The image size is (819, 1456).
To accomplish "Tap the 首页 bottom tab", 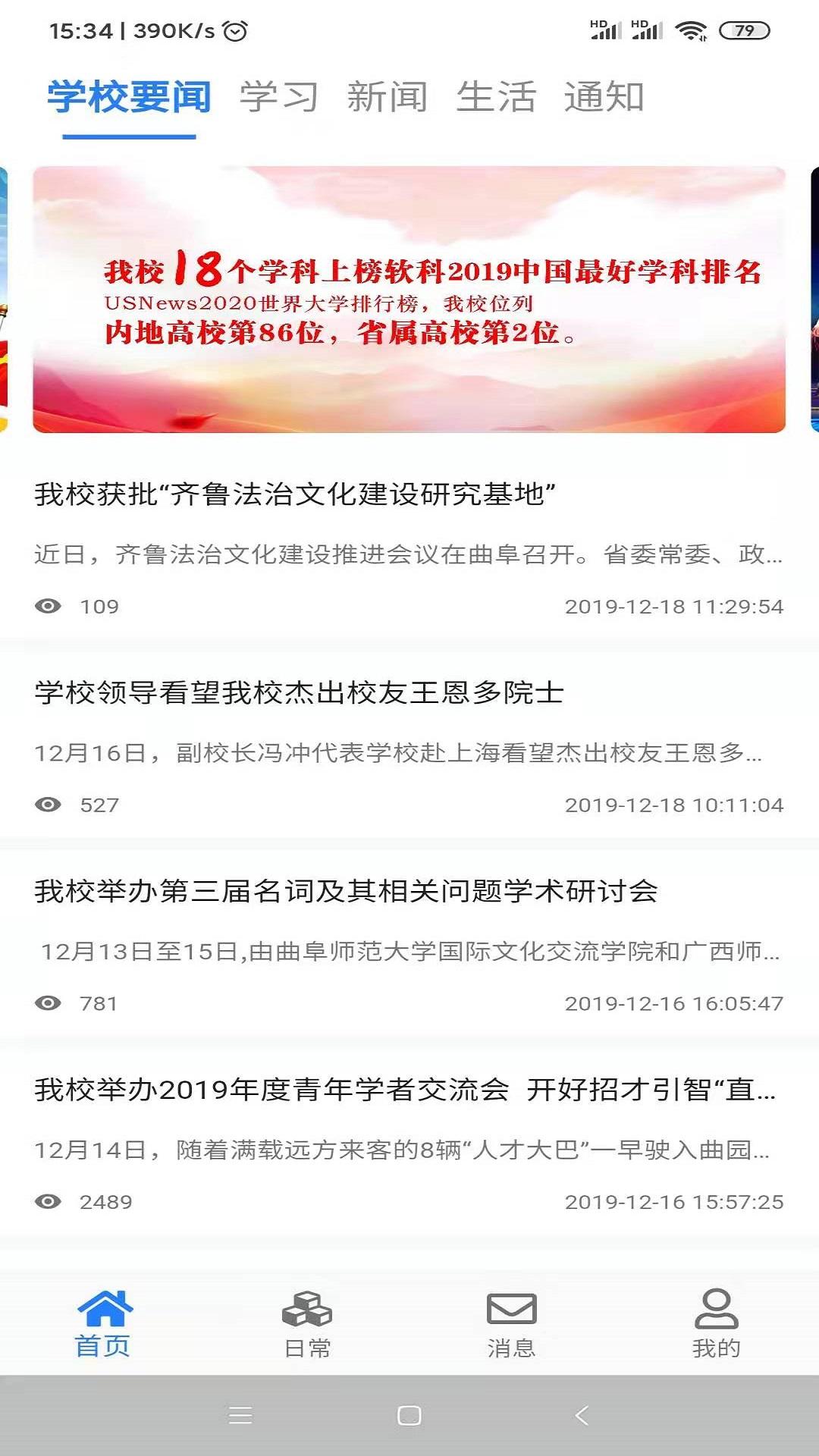I will click(103, 1324).
